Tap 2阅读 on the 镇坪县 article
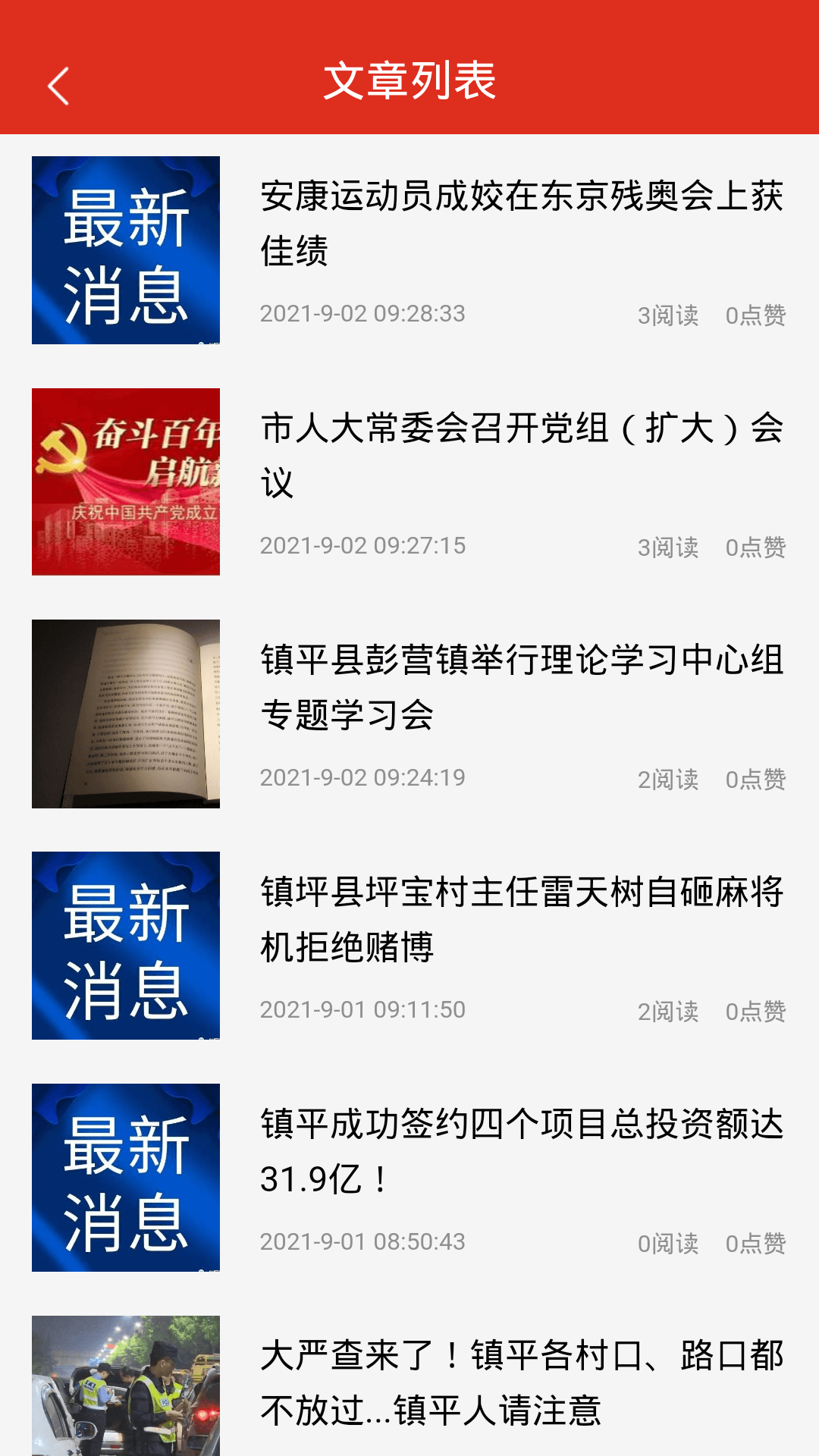The image size is (819, 1456). click(x=667, y=1009)
